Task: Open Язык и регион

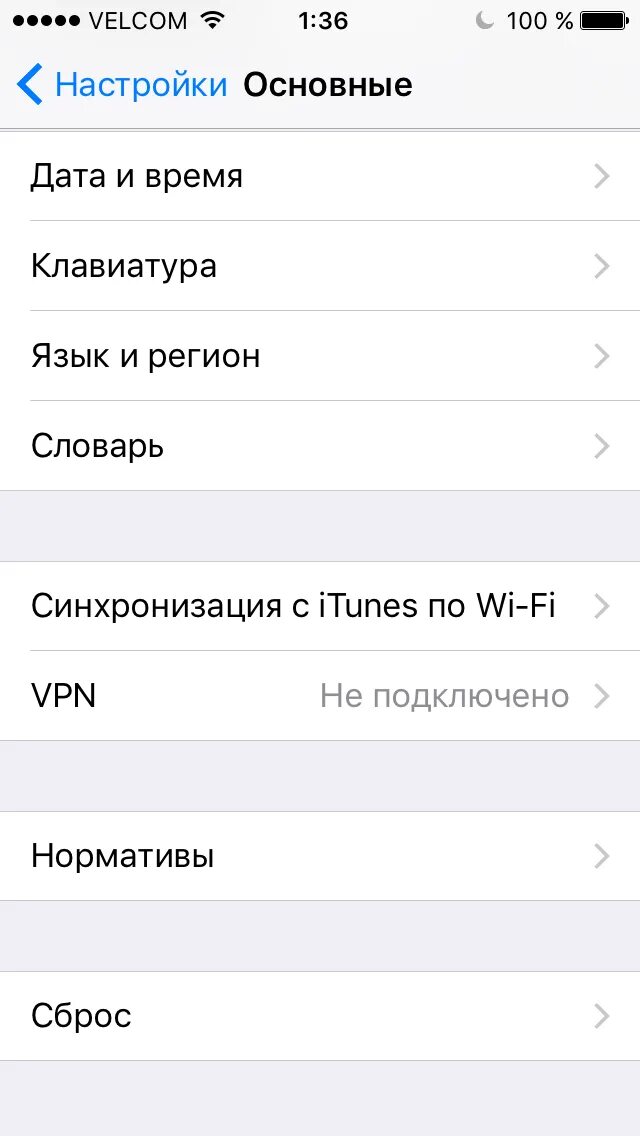Action: [x=320, y=356]
